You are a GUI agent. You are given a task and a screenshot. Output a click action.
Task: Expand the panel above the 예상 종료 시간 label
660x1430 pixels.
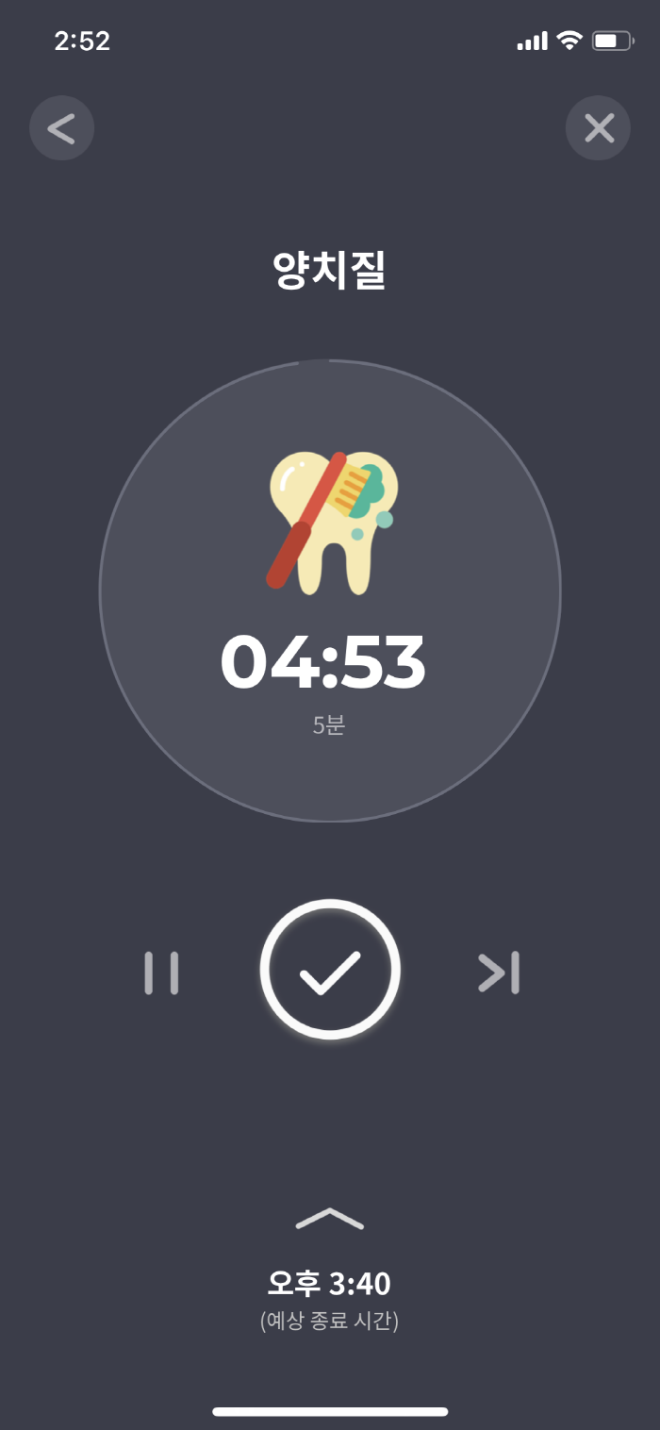tap(330, 1218)
